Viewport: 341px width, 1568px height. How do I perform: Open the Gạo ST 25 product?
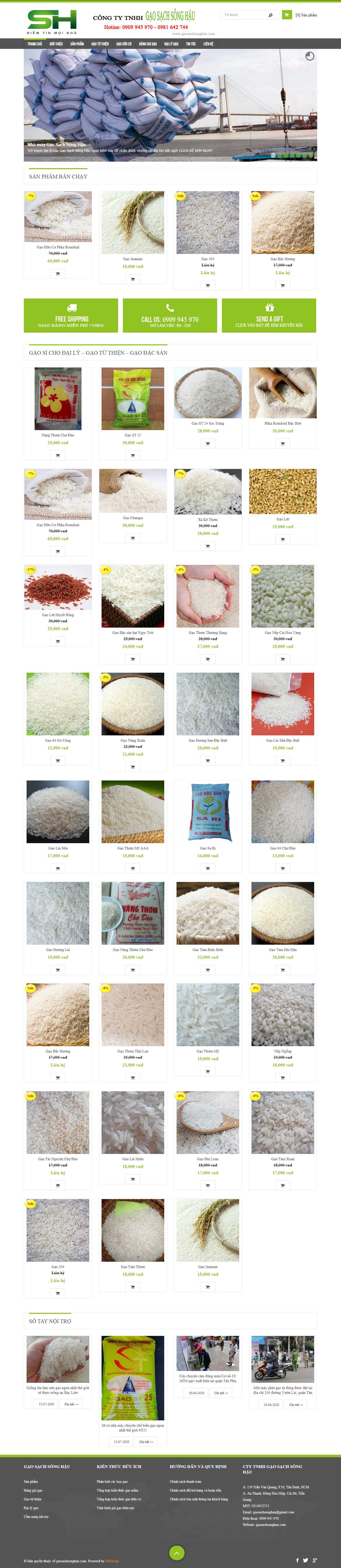132,399
